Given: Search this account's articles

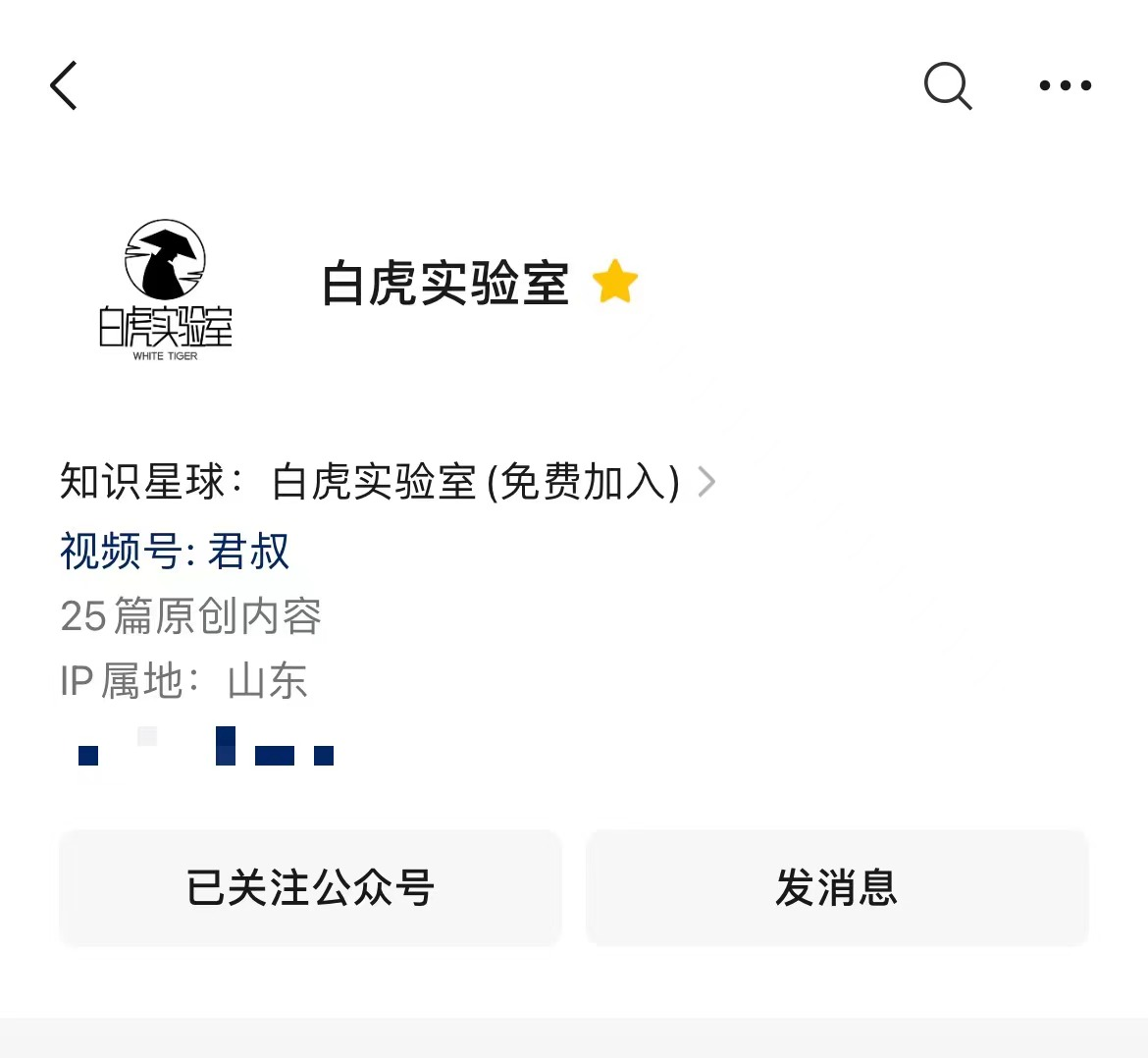Looking at the screenshot, I should (948, 86).
